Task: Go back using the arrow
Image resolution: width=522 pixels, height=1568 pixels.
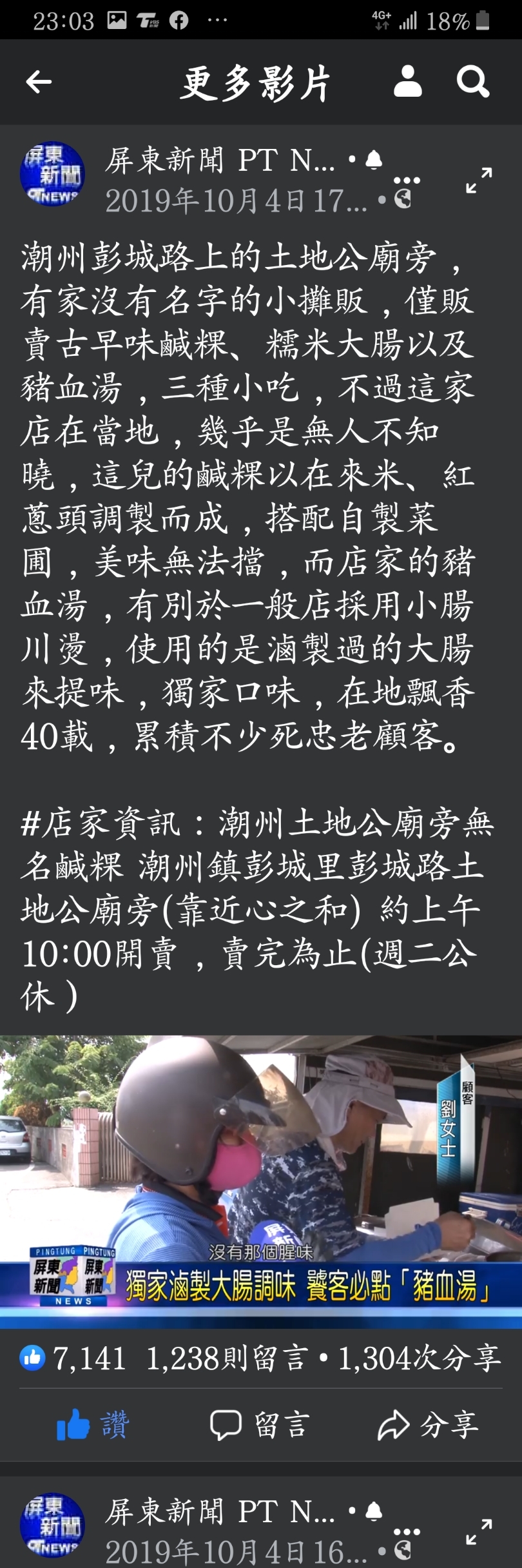Action: click(39, 82)
